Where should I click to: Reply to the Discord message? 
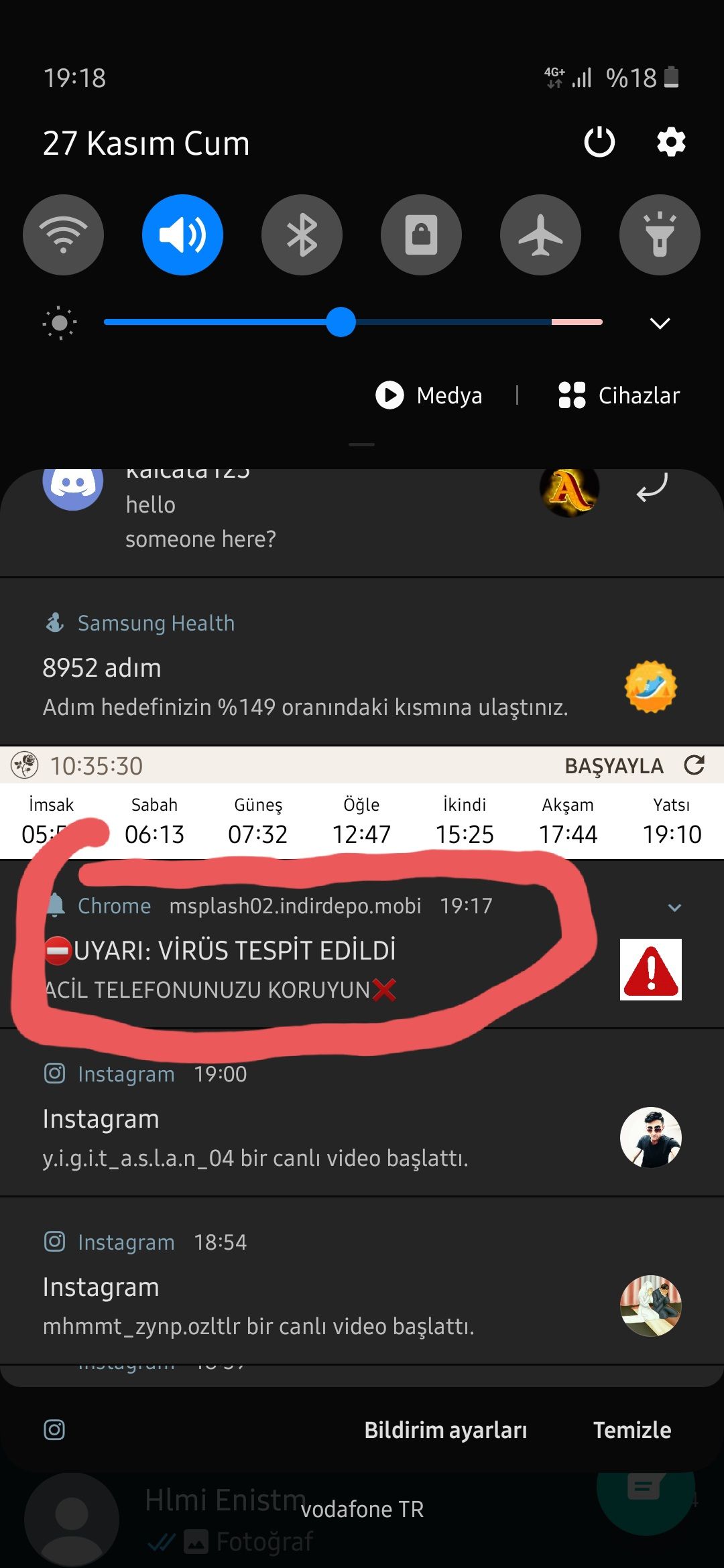click(652, 488)
